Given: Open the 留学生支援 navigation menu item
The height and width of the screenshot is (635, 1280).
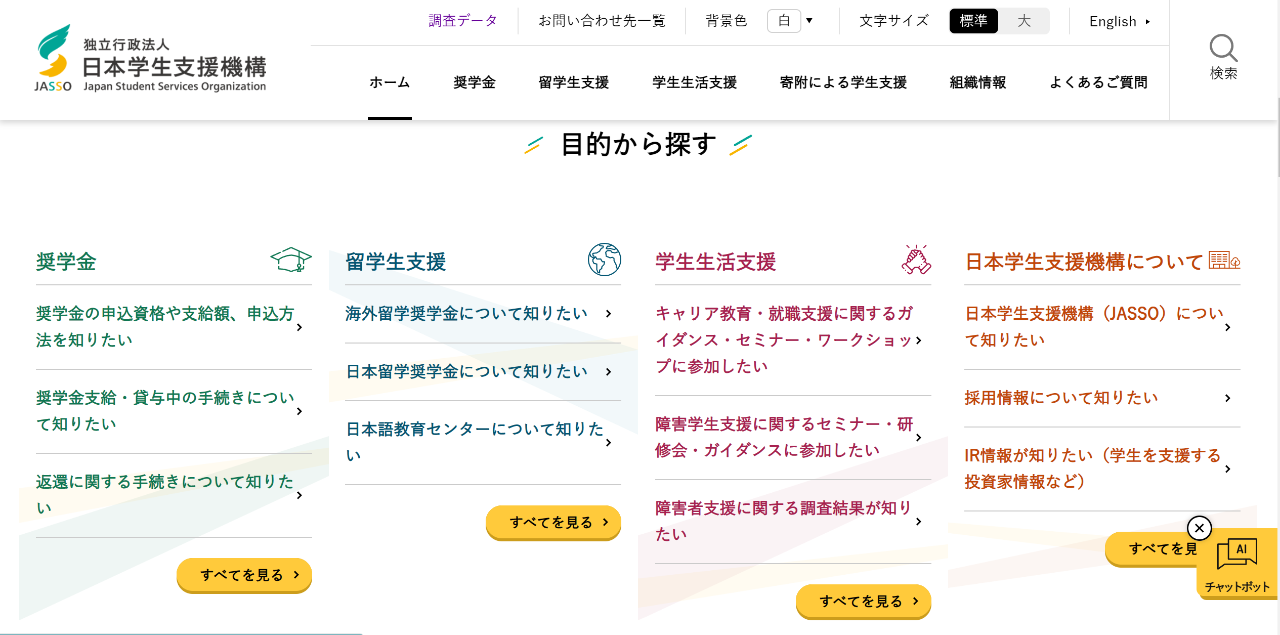Looking at the screenshot, I should [x=573, y=83].
